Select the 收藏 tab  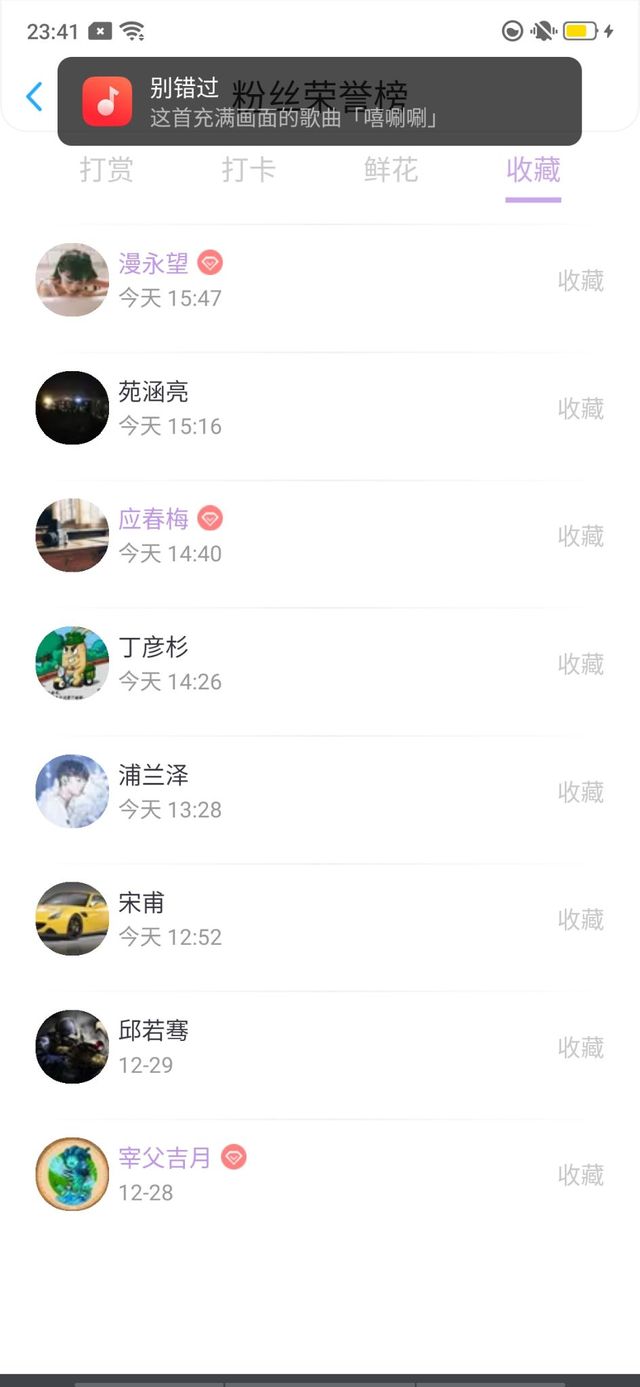[x=533, y=170]
